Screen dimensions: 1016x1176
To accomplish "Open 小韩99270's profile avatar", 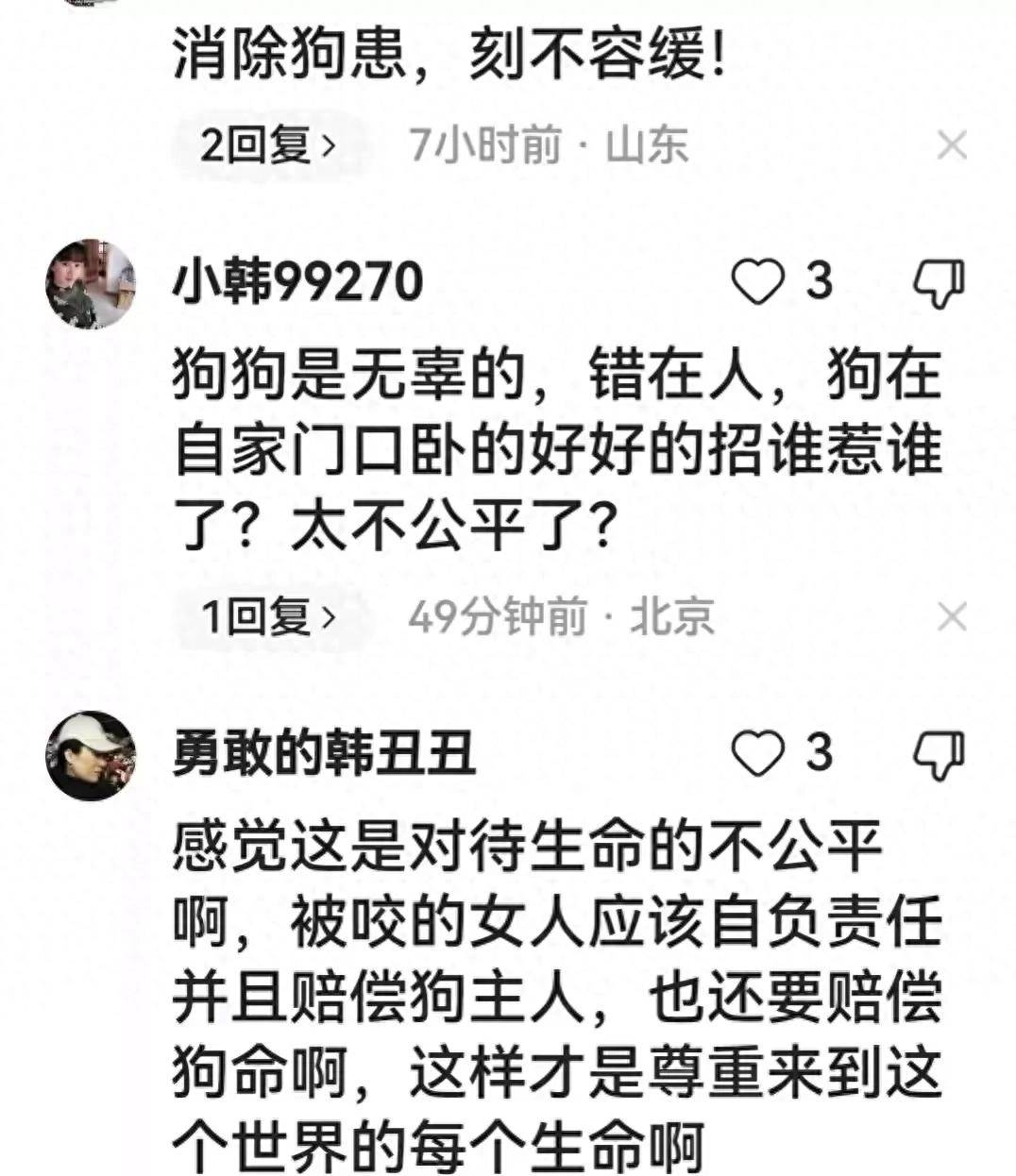I will pyautogui.click(x=91, y=283).
